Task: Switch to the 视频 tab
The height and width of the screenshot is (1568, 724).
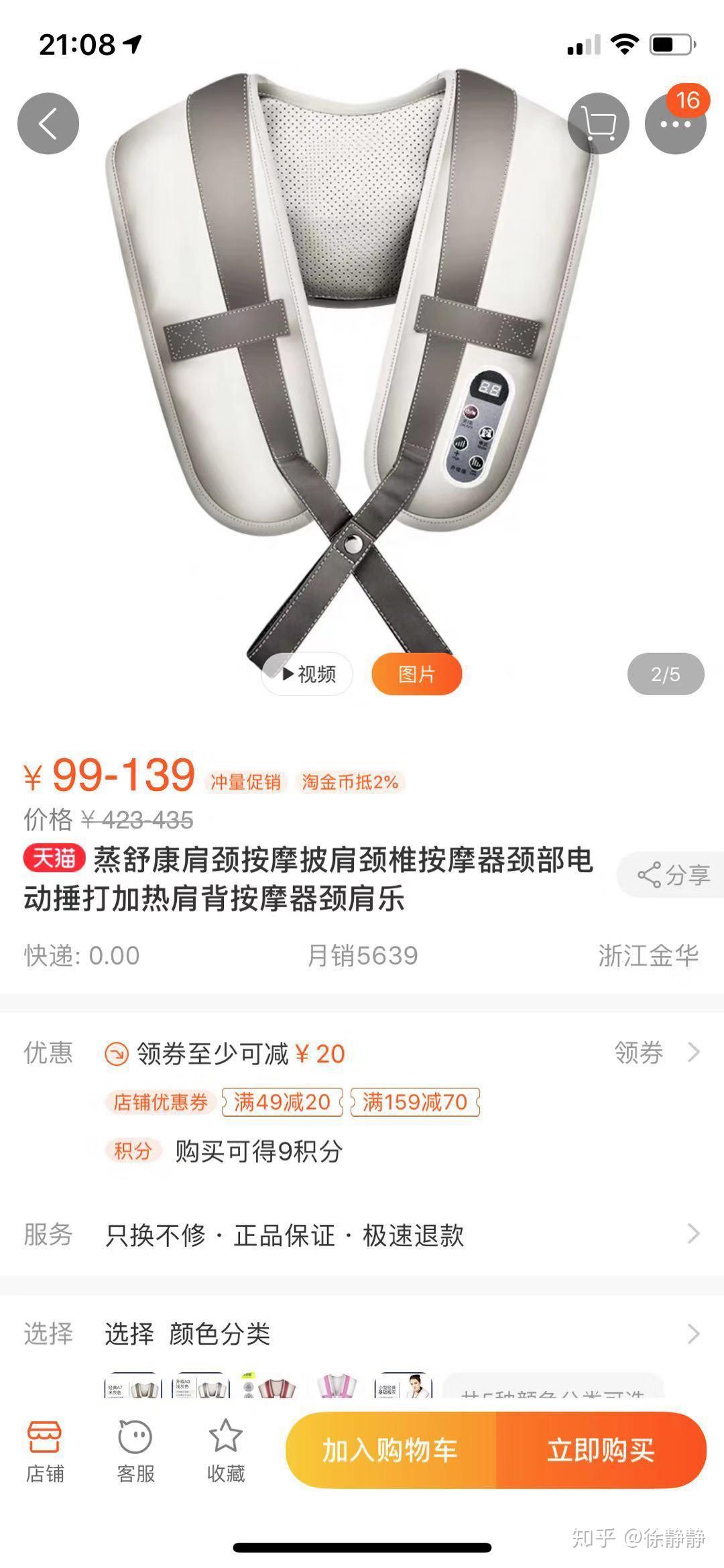Action: (308, 674)
